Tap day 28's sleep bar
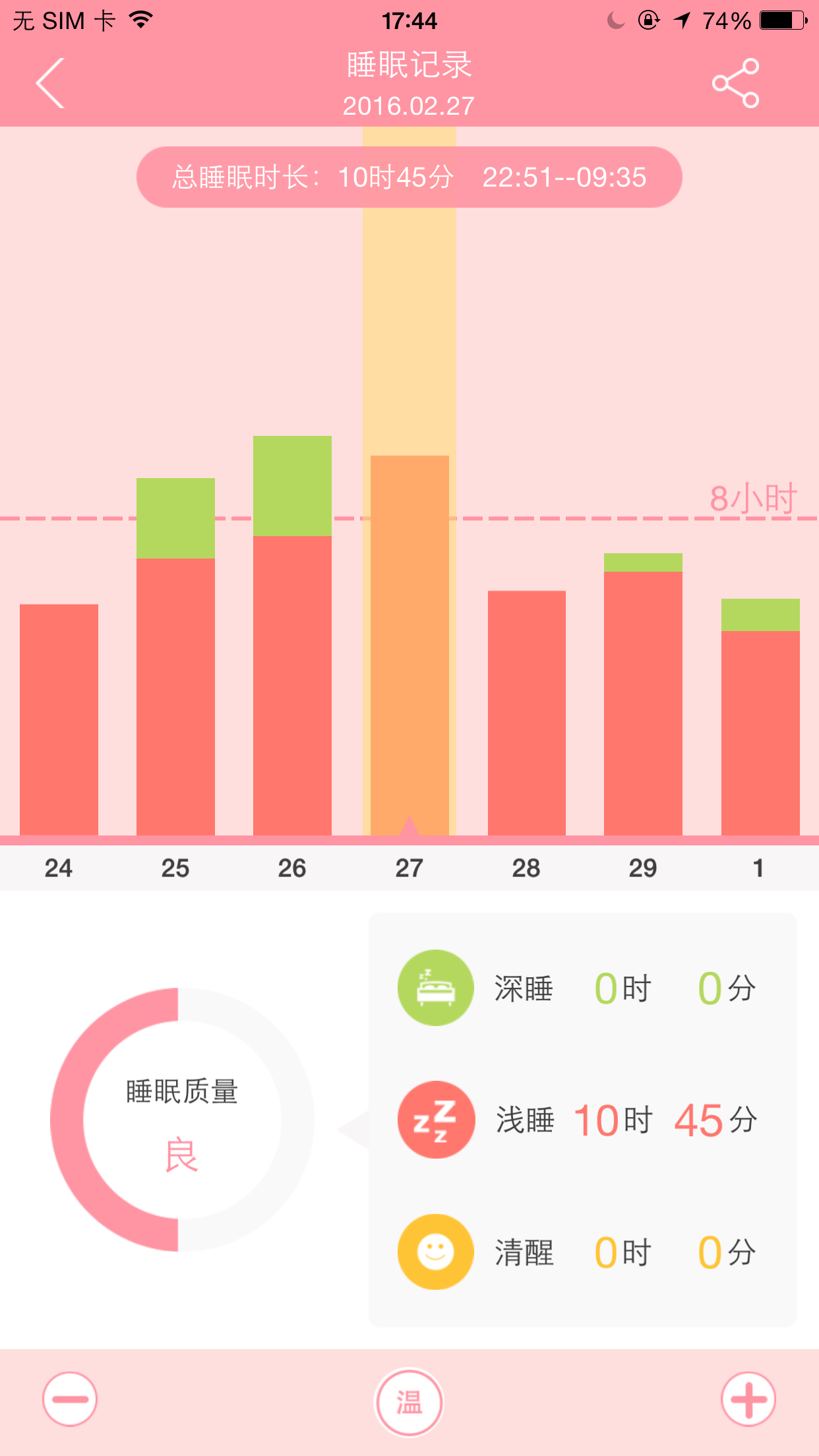 coord(526,712)
